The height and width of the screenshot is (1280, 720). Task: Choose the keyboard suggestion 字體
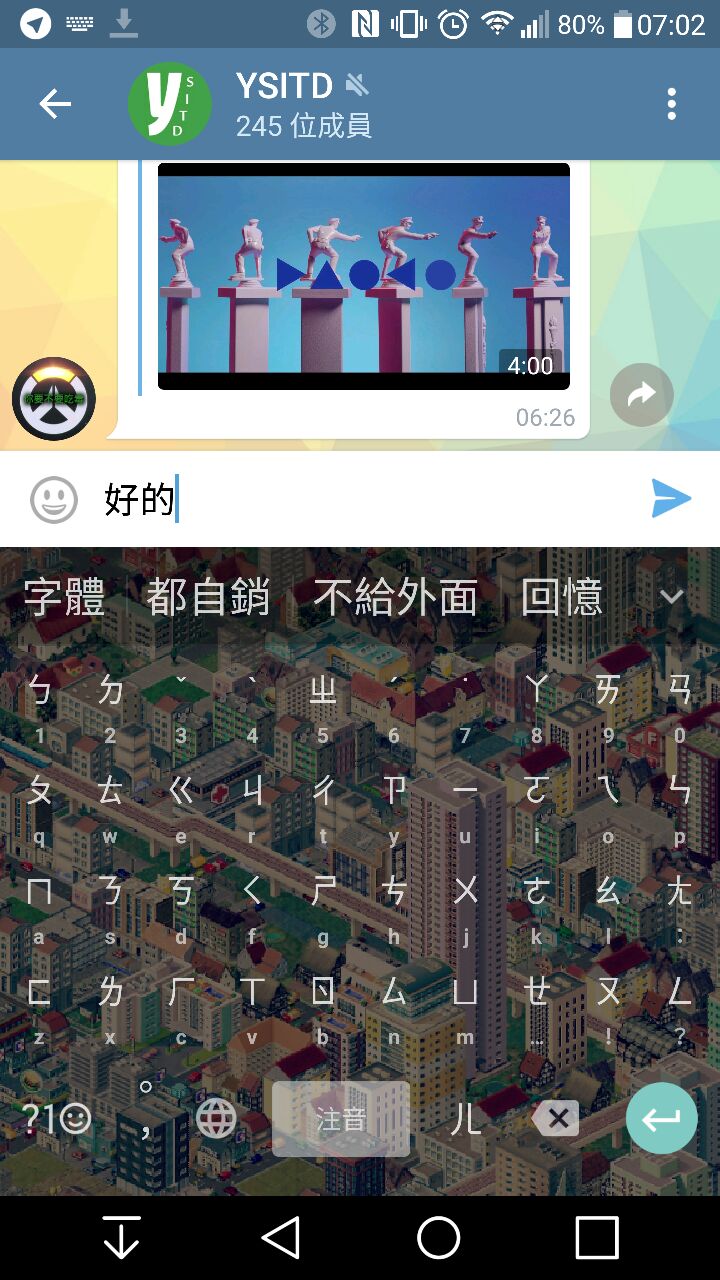tap(64, 598)
